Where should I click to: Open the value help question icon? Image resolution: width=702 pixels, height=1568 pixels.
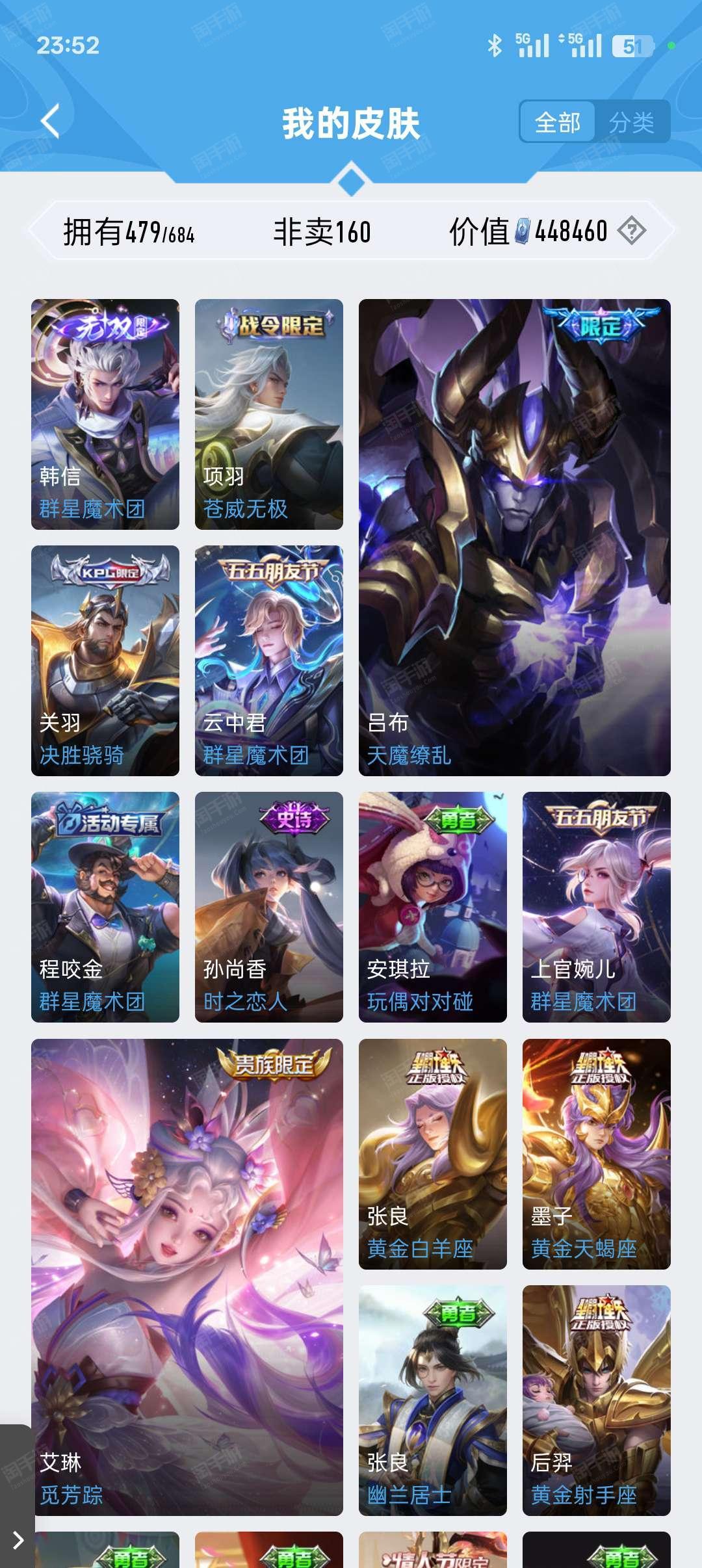(x=631, y=231)
